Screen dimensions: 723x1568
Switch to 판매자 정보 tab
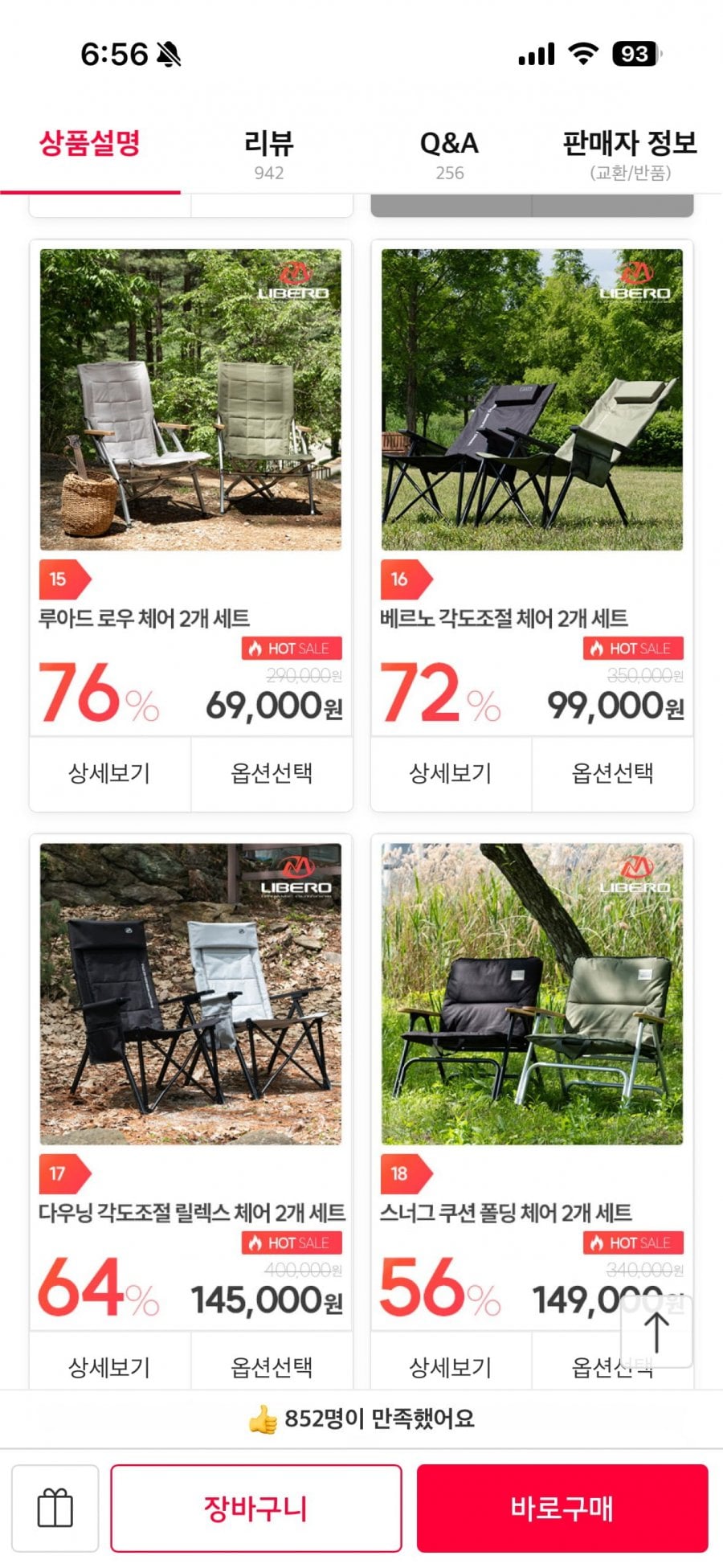(x=629, y=153)
